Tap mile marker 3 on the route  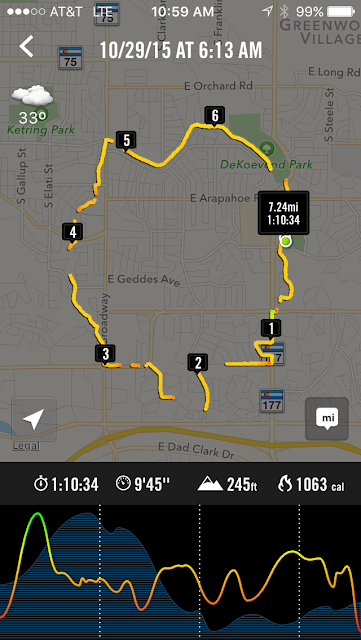(x=106, y=353)
